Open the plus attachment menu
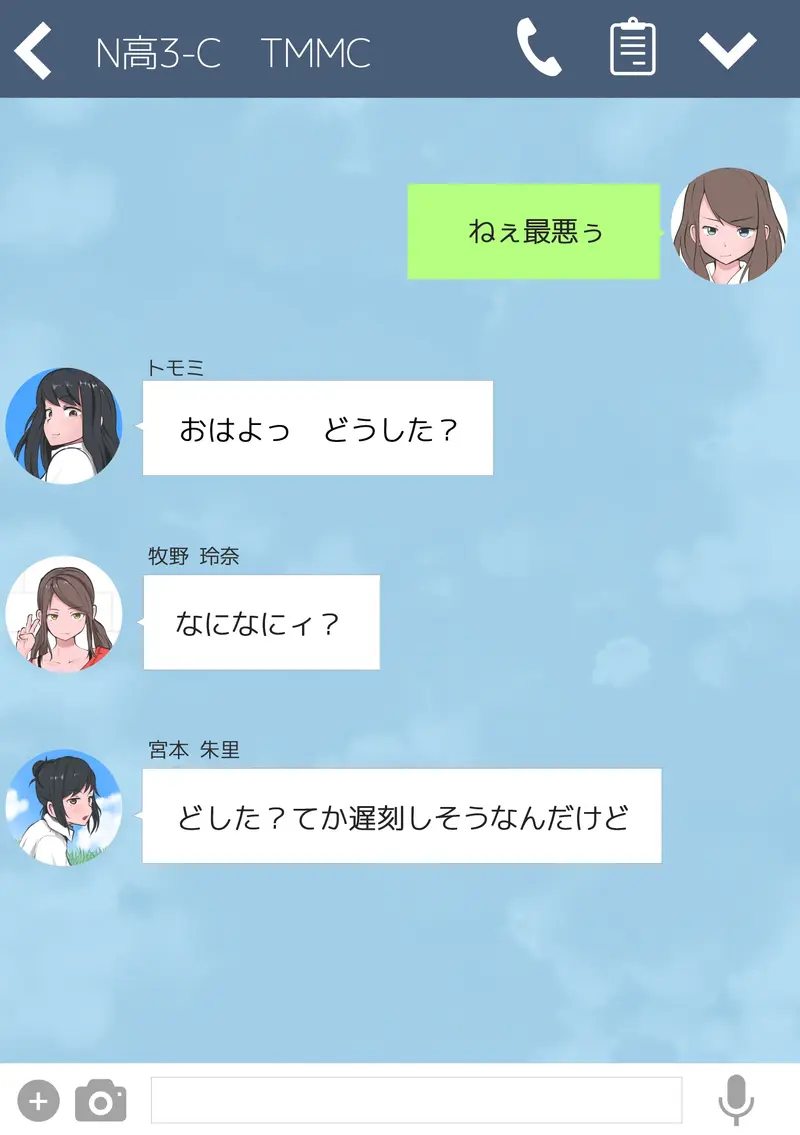The image size is (800, 1135). point(39,1101)
